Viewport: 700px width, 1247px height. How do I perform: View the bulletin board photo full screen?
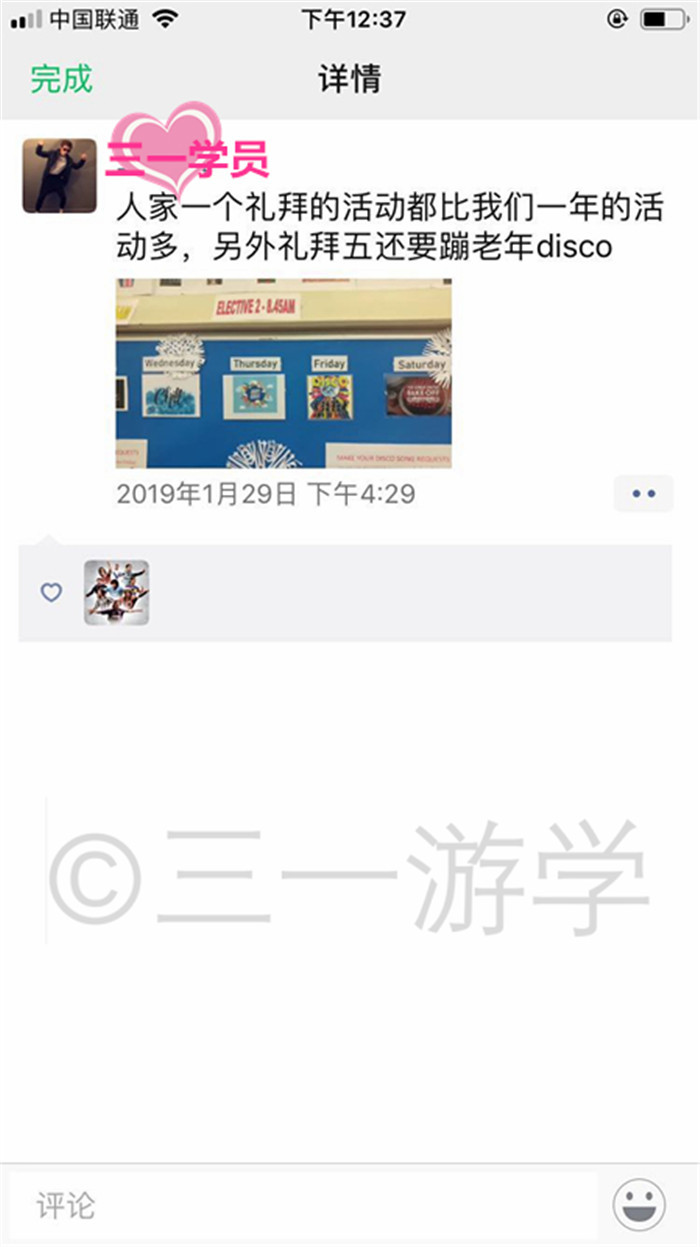[x=284, y=373]
